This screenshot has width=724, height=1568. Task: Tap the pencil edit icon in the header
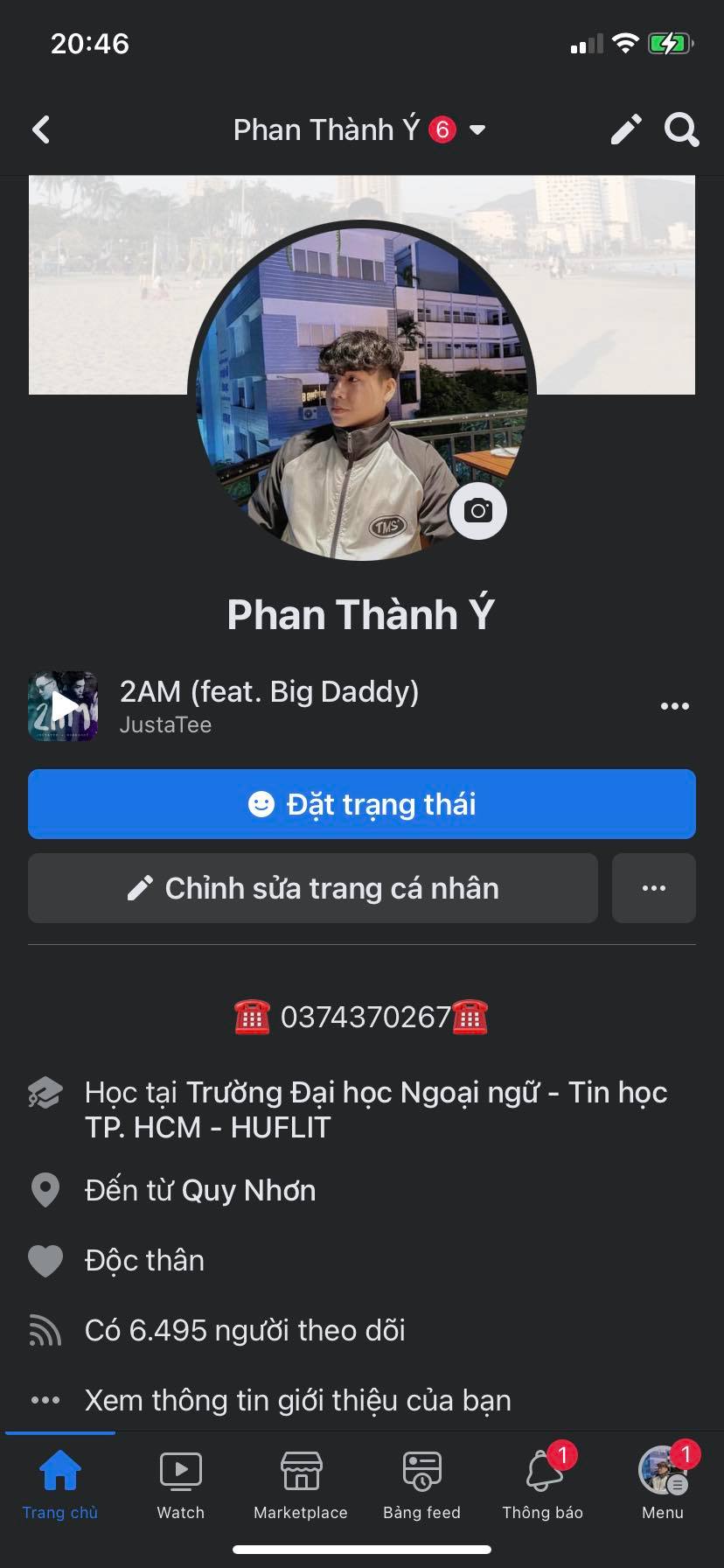pyautogui.click(x=625, y=129)
